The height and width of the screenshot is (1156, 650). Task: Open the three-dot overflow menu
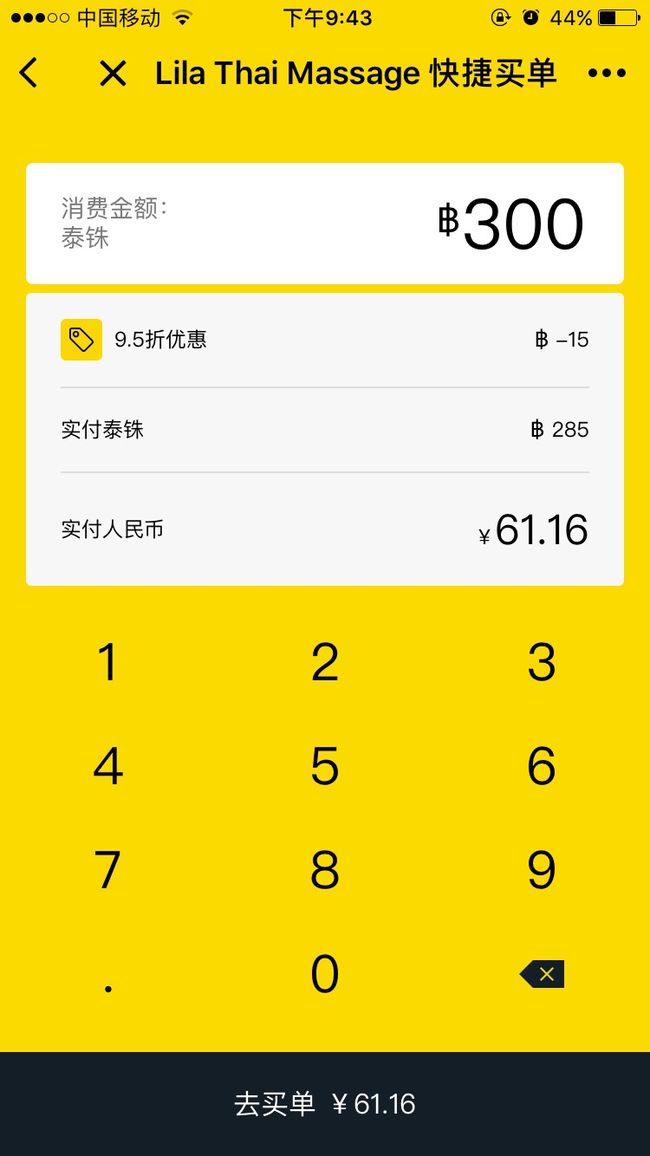pos(607,73)
